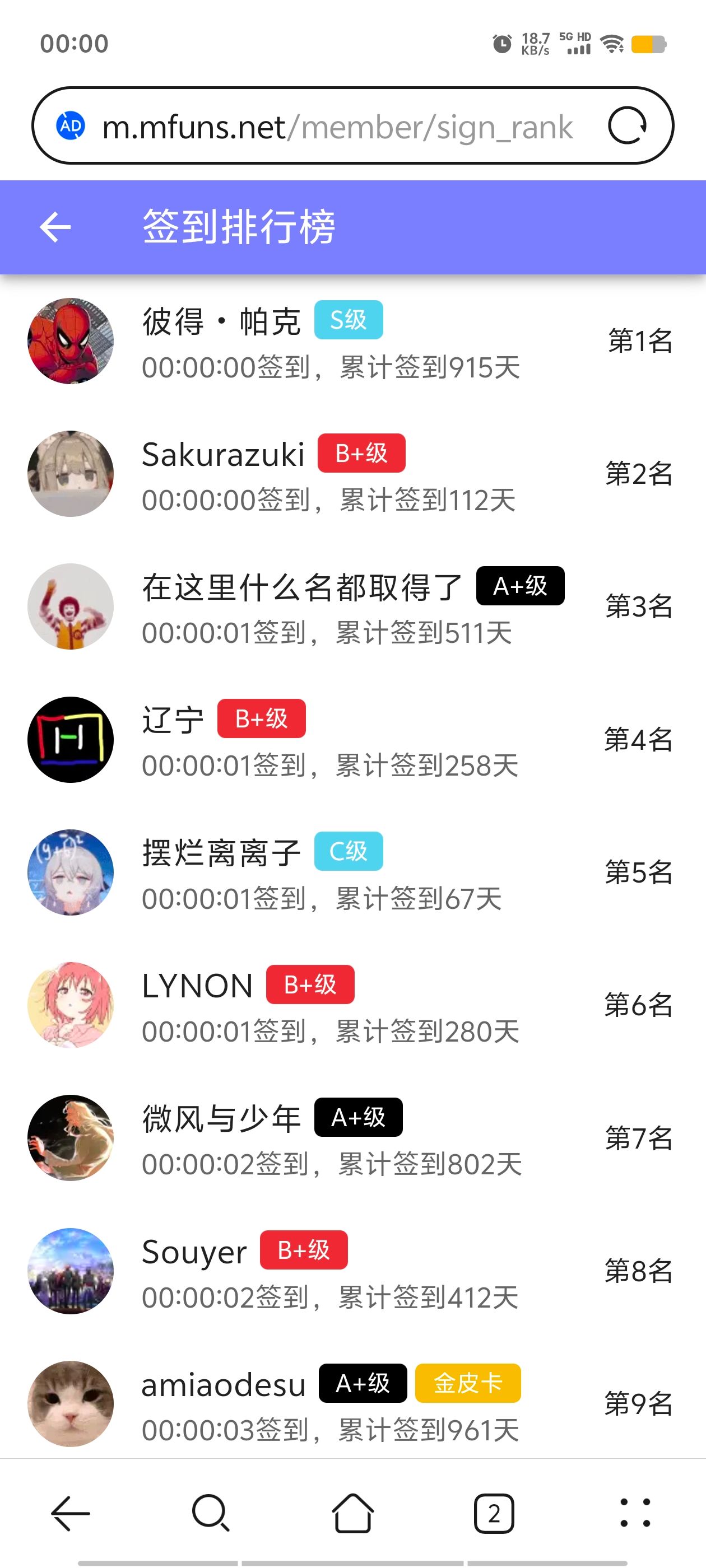Open 辽宁's B+级 level details

coord(262,719)
